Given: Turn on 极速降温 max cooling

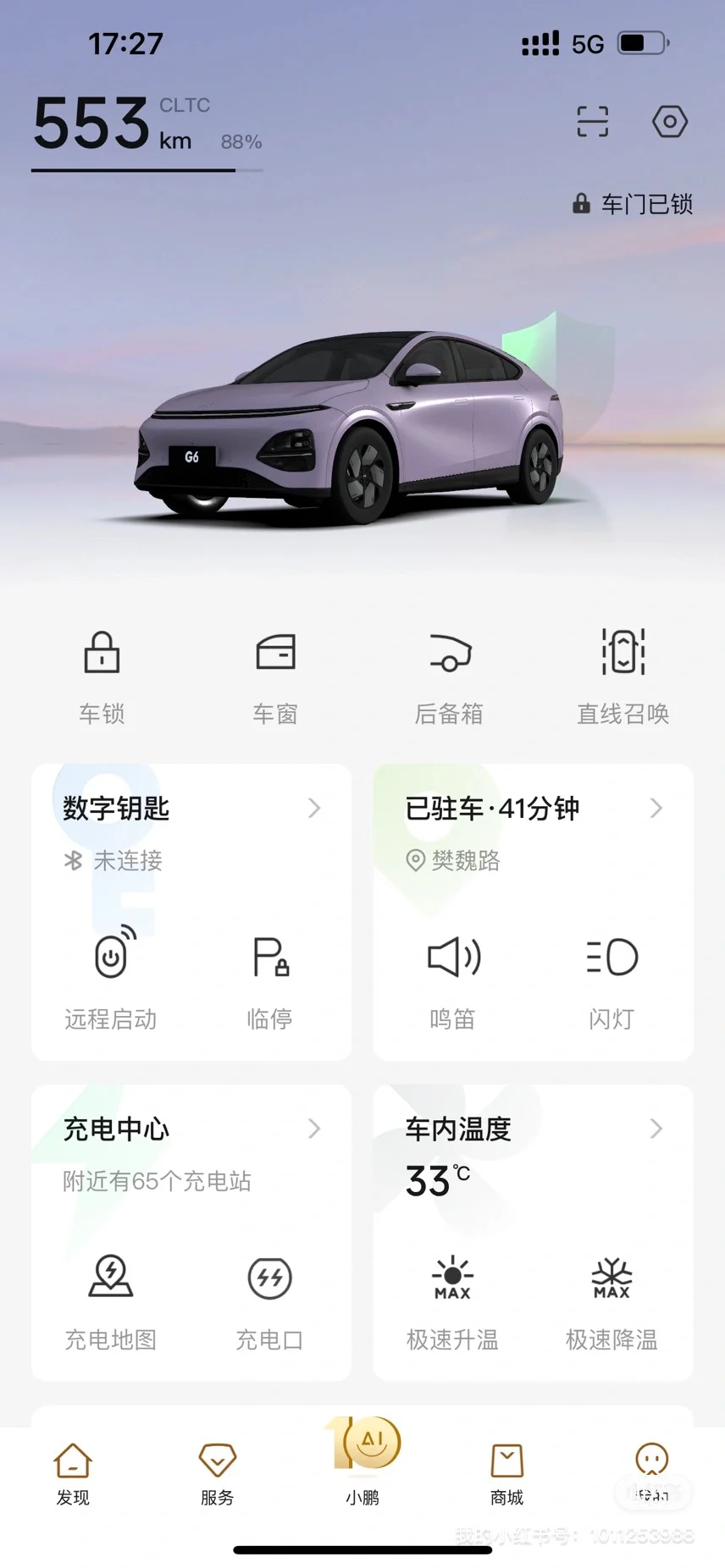Looking at the screenshot, I should click(x=612, y=1300).
